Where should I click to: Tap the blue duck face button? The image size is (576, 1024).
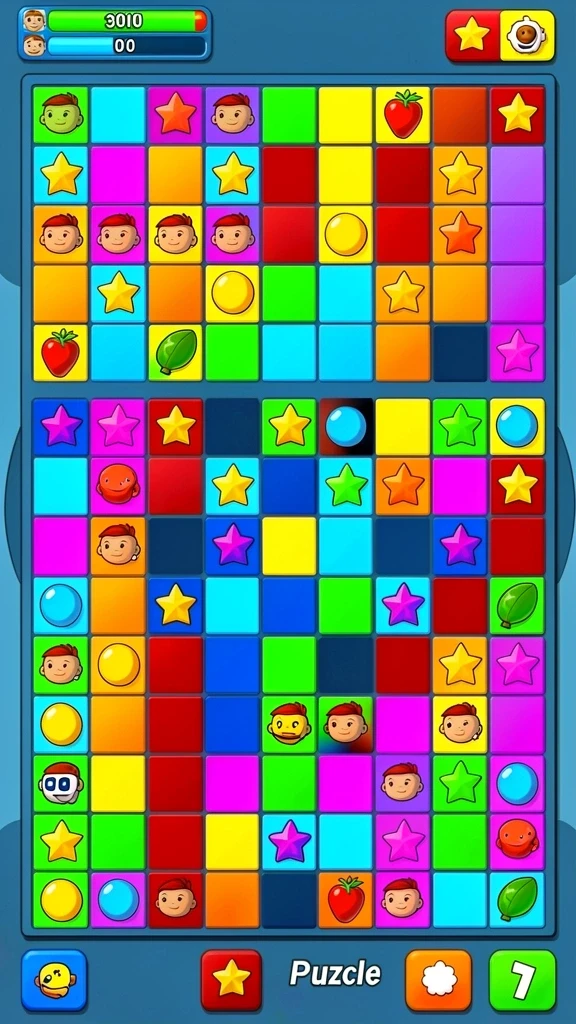click(x=54, y=980)
